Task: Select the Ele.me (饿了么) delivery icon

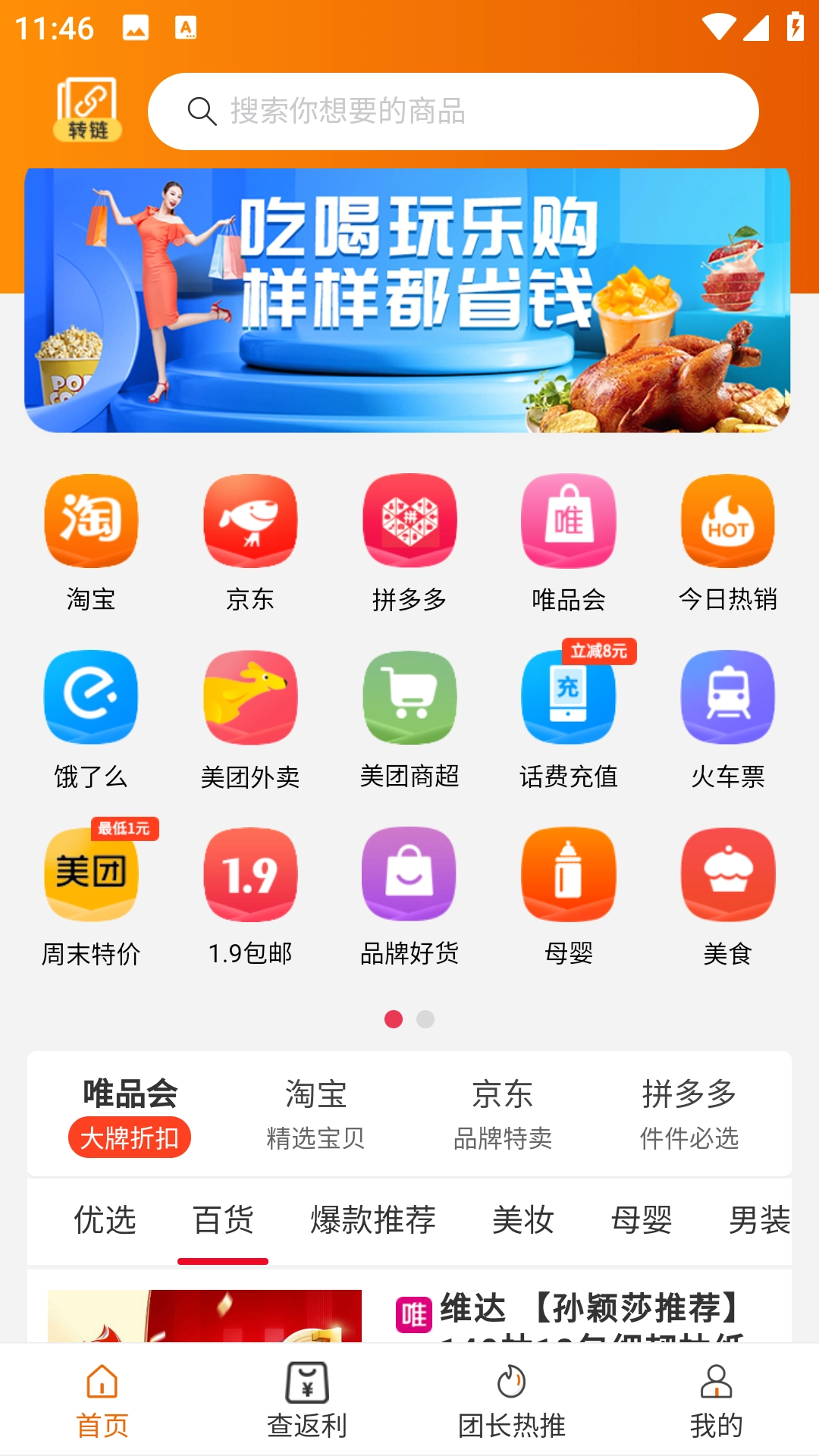Action: (x=90, y=698)
